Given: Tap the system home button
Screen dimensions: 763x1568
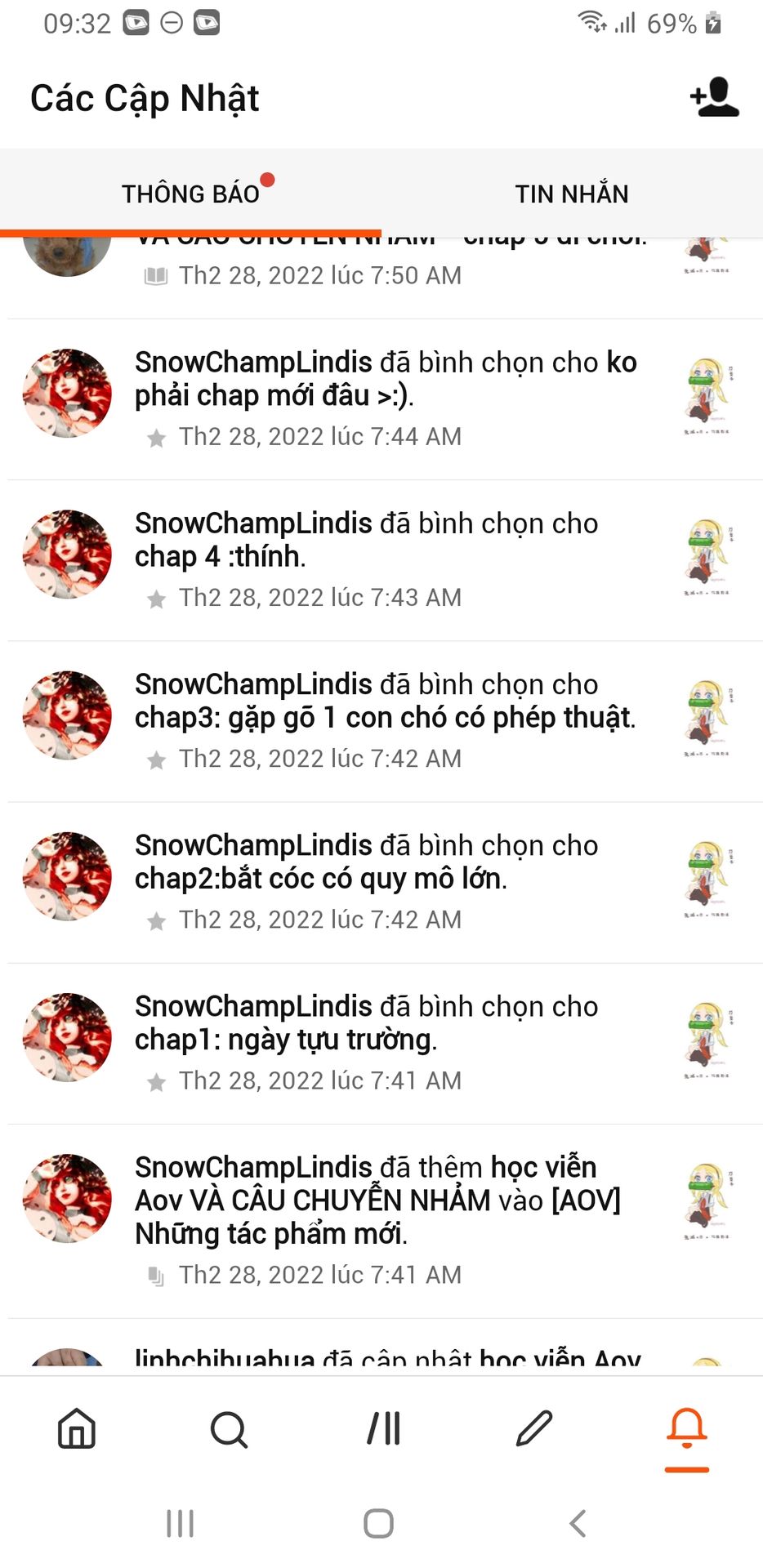Looking at the screenshot, I should tap(378, 1523).
